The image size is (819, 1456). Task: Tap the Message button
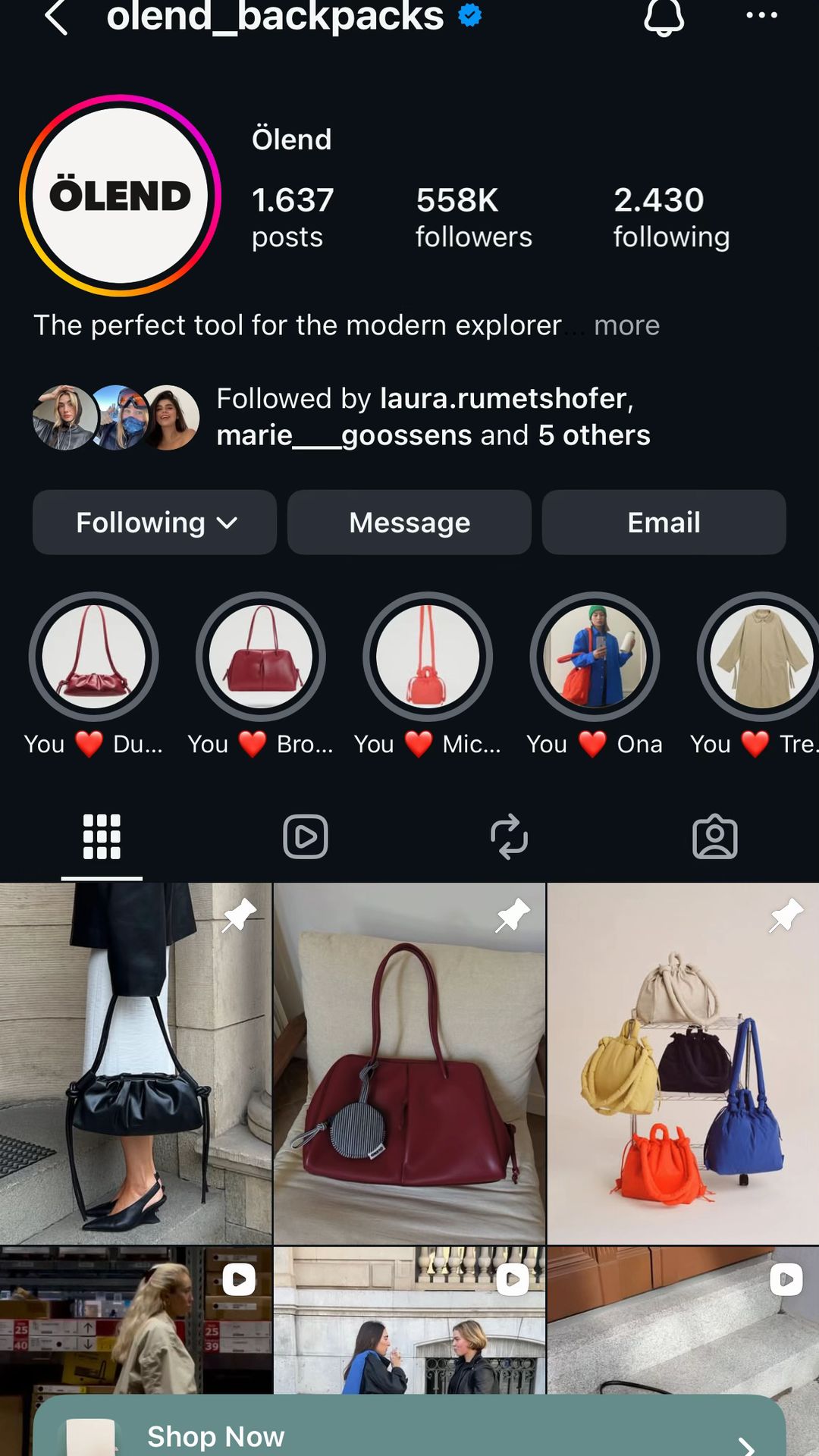tap(409, 522)
